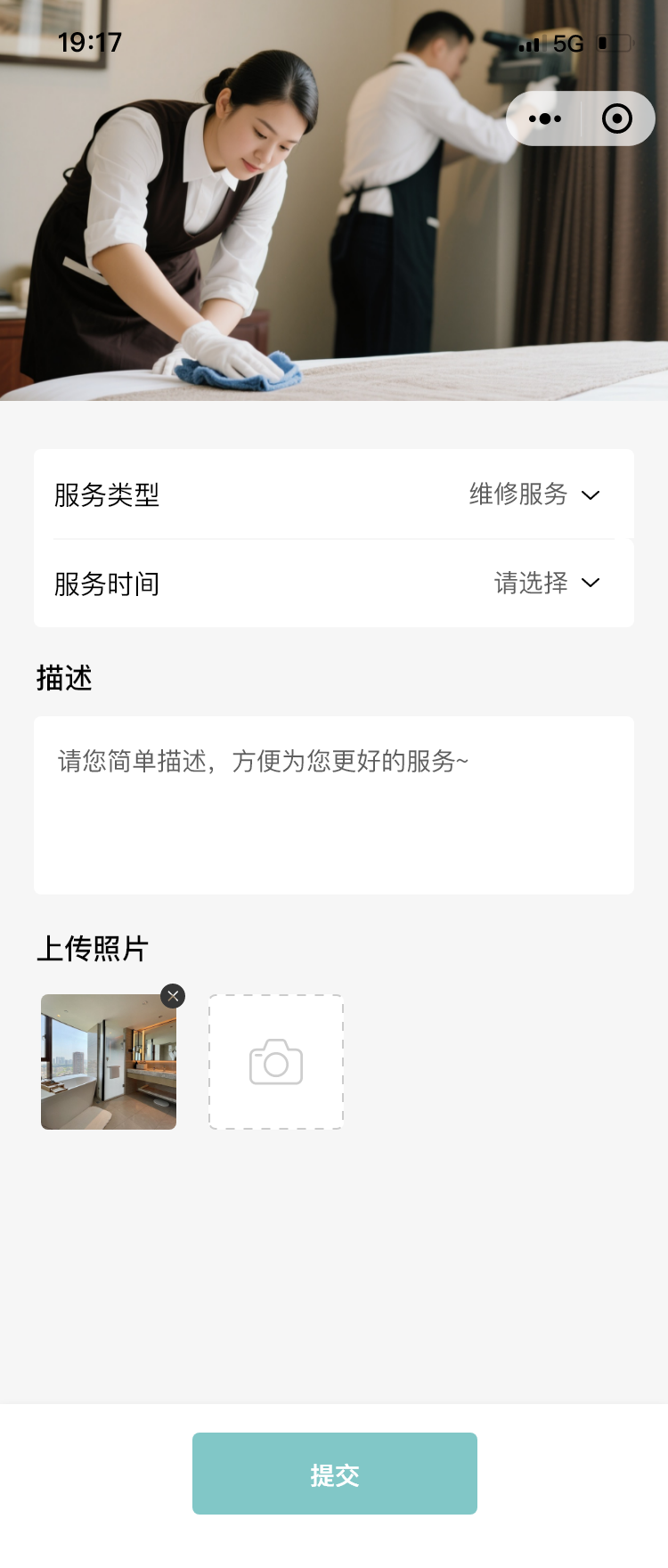Viewport: 668px width, 1568px height.
Task: Close the mini program via circle icon
Action: 616,118
